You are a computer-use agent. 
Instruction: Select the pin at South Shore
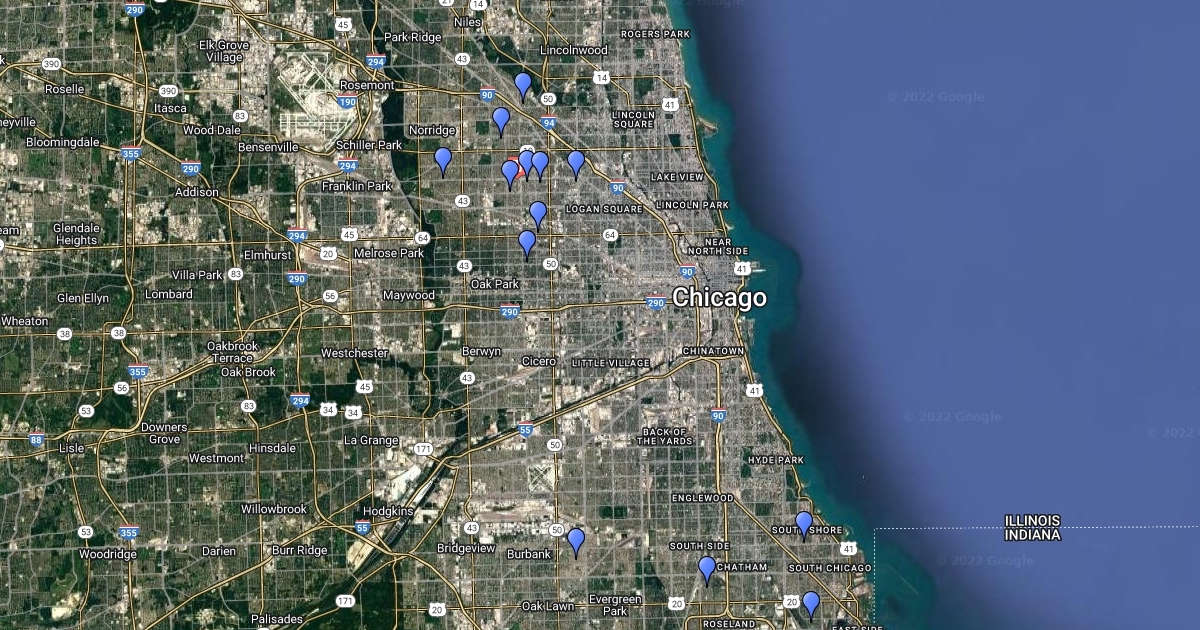click(804, 523)
